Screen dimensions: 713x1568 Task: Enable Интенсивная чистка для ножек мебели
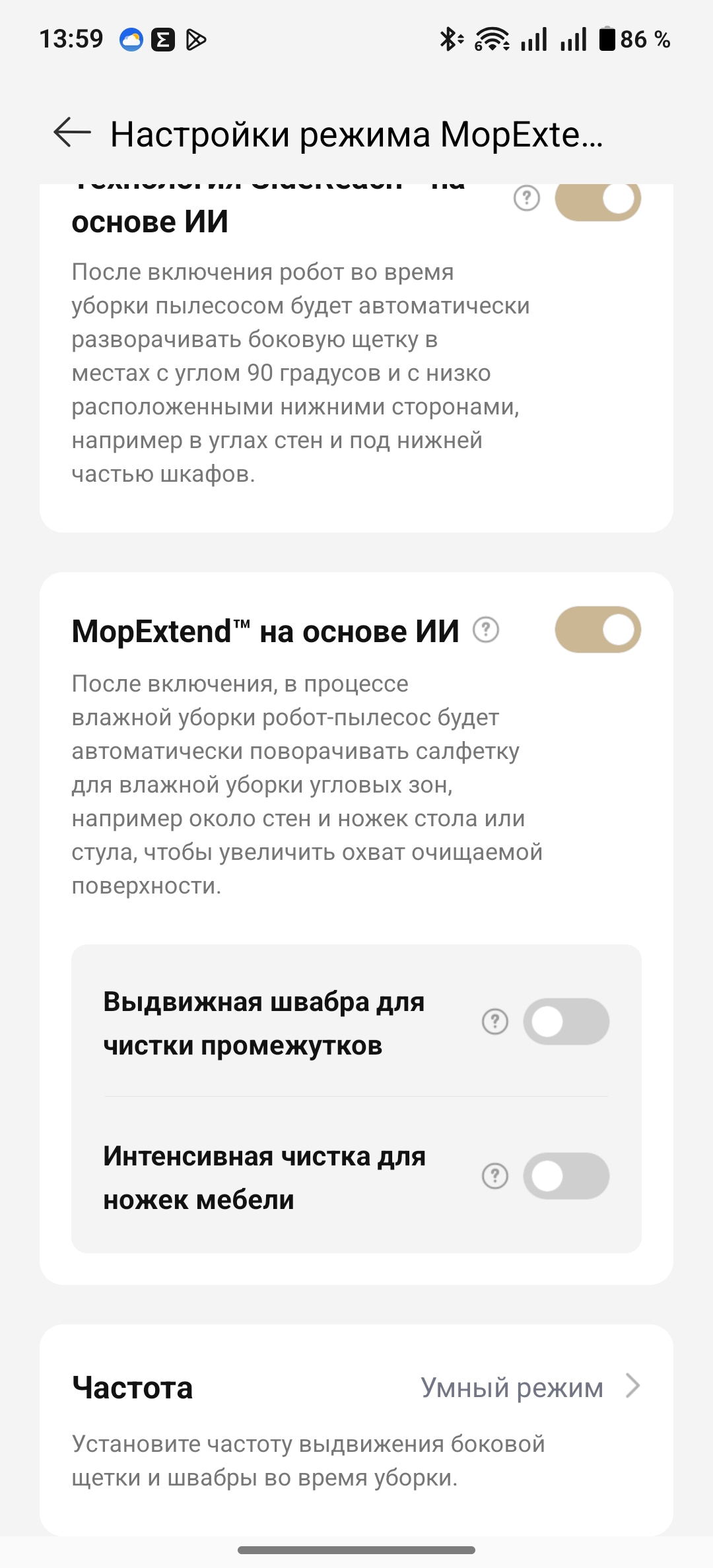pos(566,1176)
